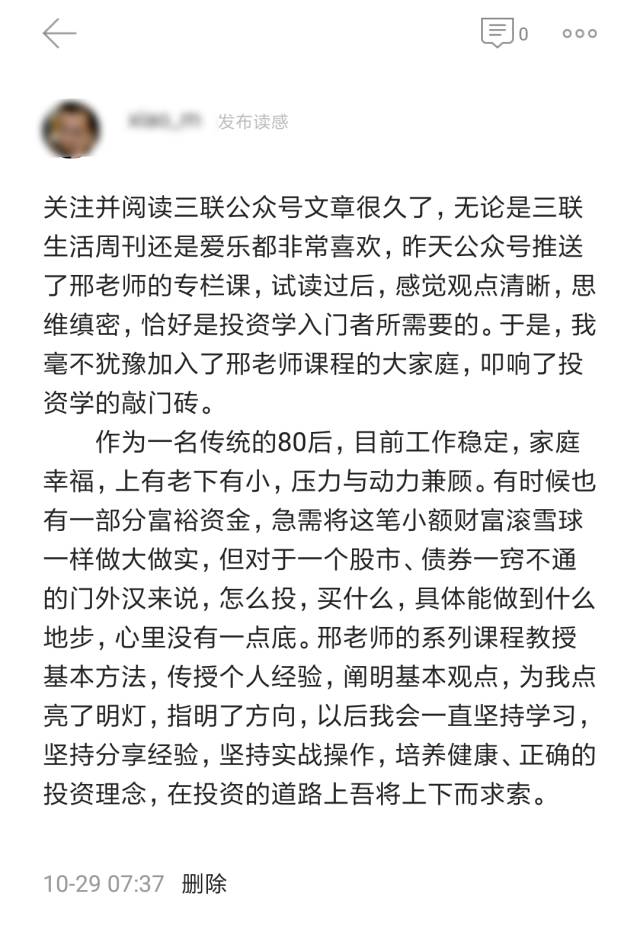
Task: Go back using the top-left arrow
Action: tap(59, 34)
